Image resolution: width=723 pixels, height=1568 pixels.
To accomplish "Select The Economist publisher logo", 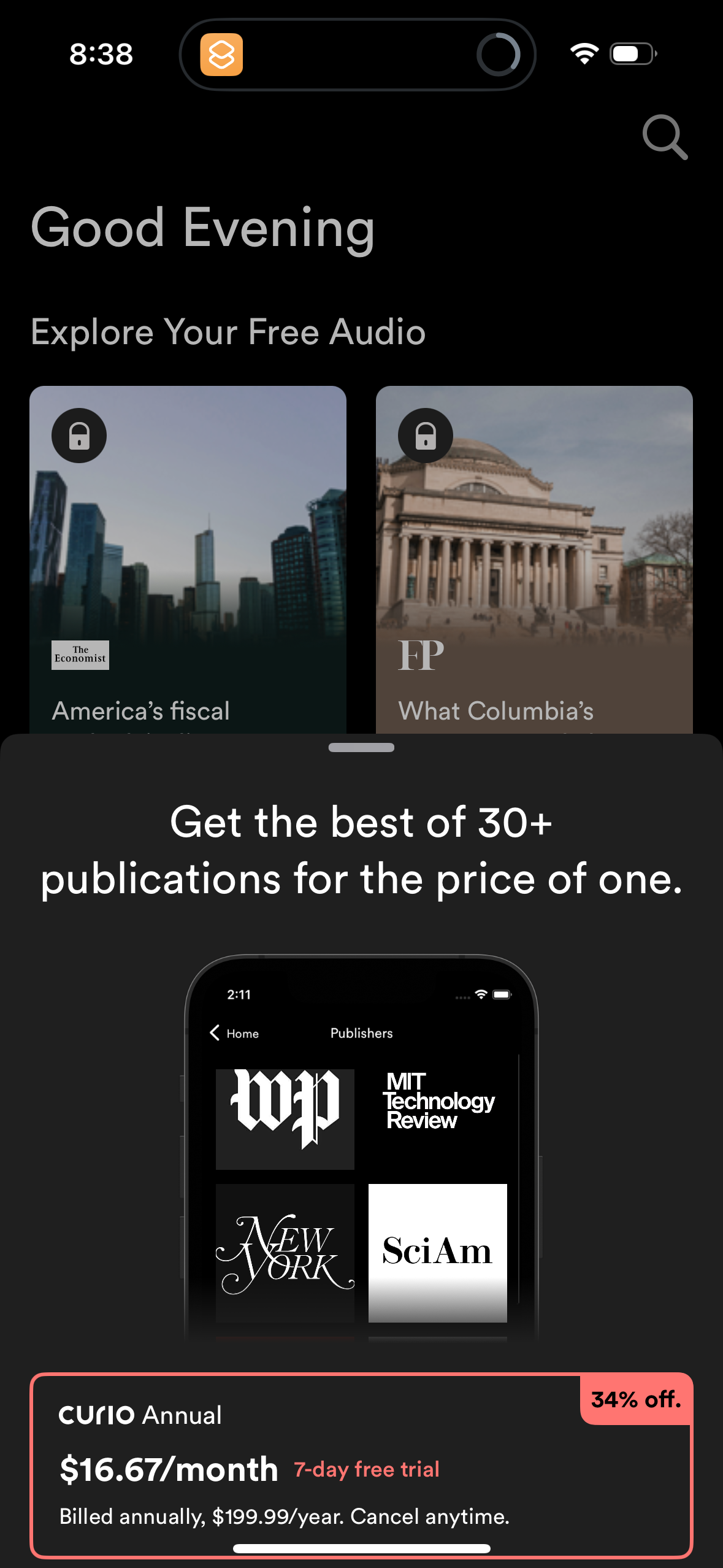I will tap(80, 655).
